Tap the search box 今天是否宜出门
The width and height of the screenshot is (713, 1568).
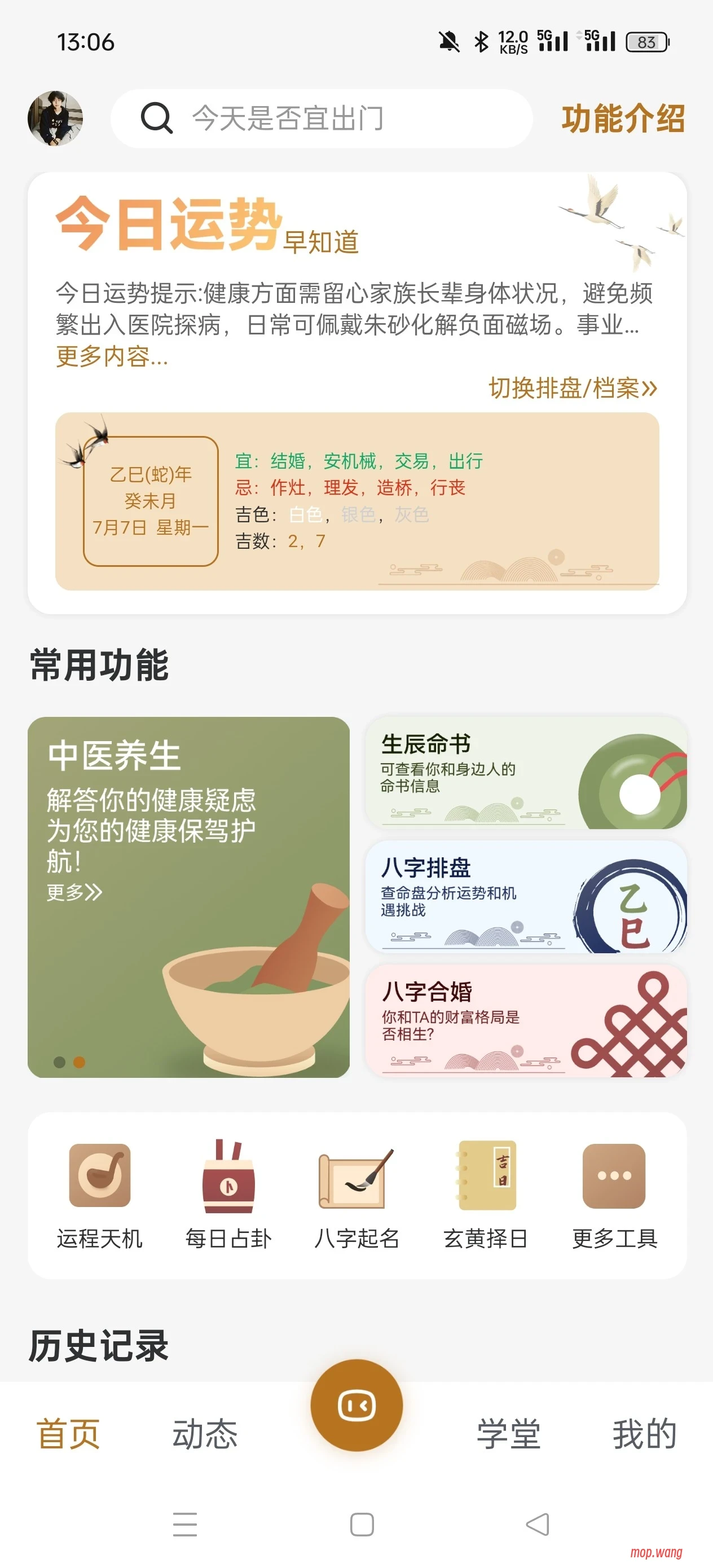(321, 118)
